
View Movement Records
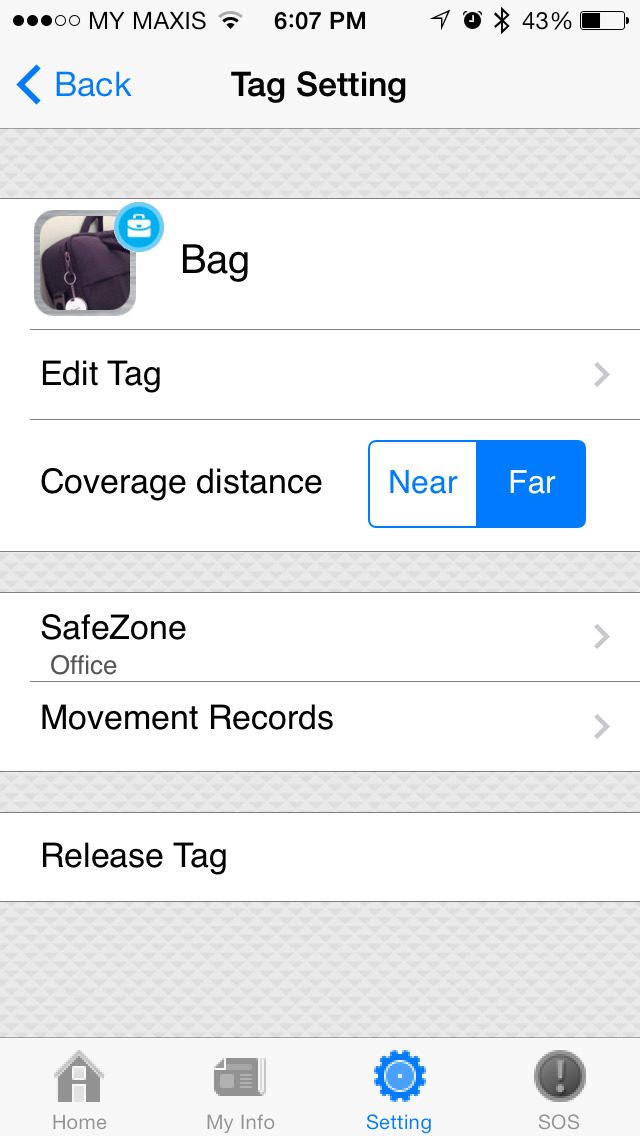(320, 726)
